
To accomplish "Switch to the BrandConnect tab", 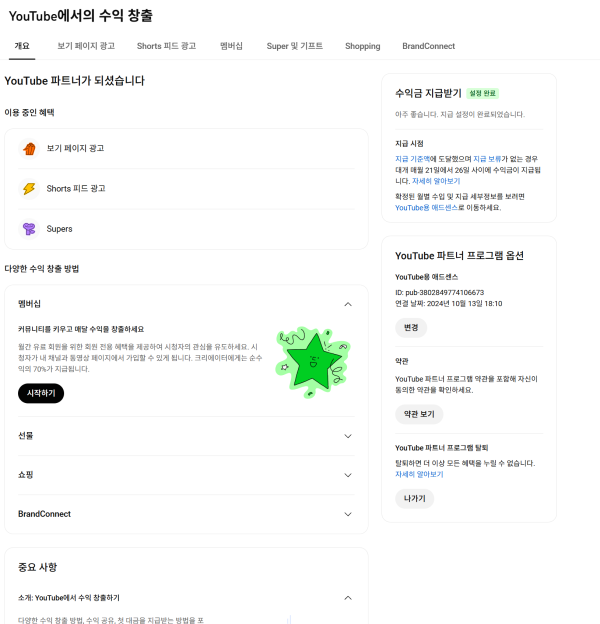I will pos(428,46).
